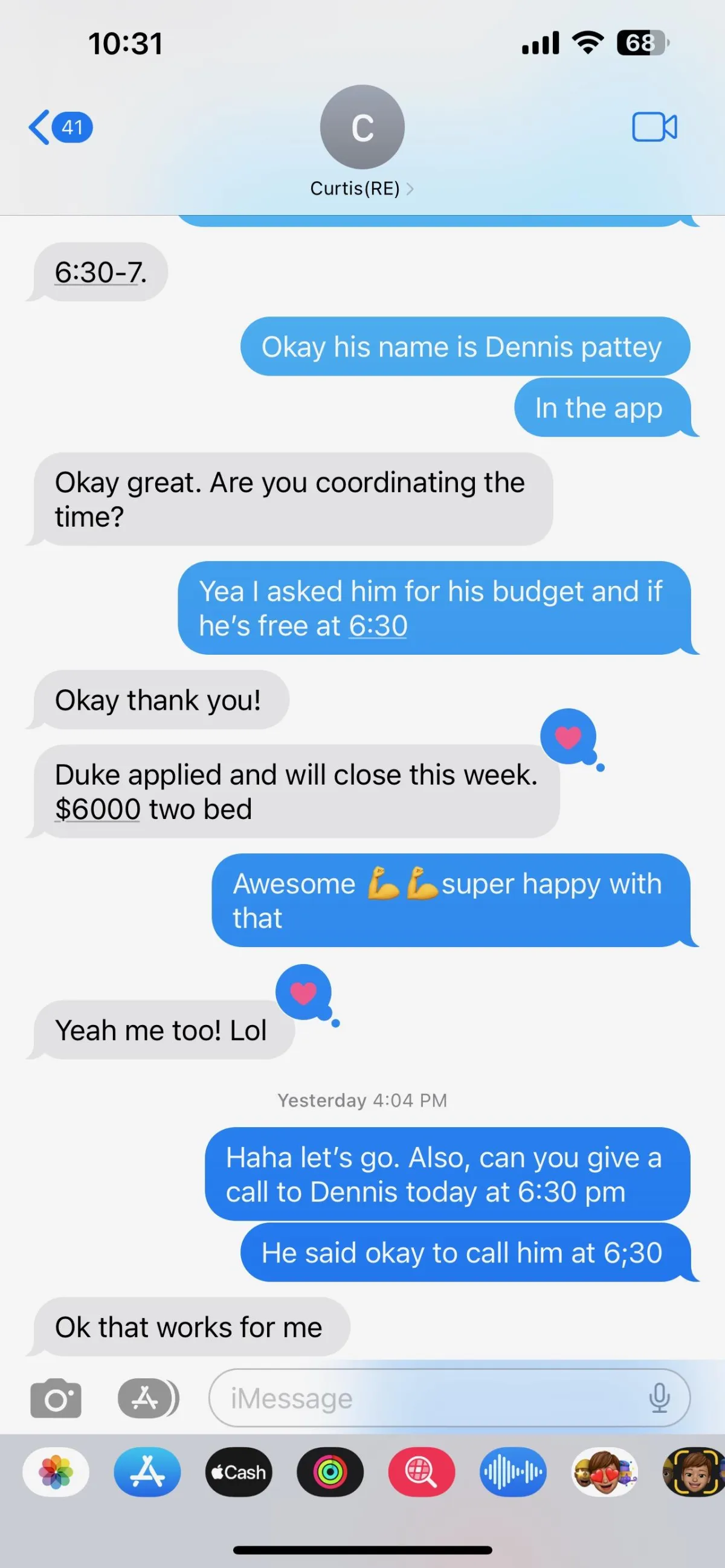
Task: Toggle the iMessage apps drawer button
Action: (x=148, y=1398)
